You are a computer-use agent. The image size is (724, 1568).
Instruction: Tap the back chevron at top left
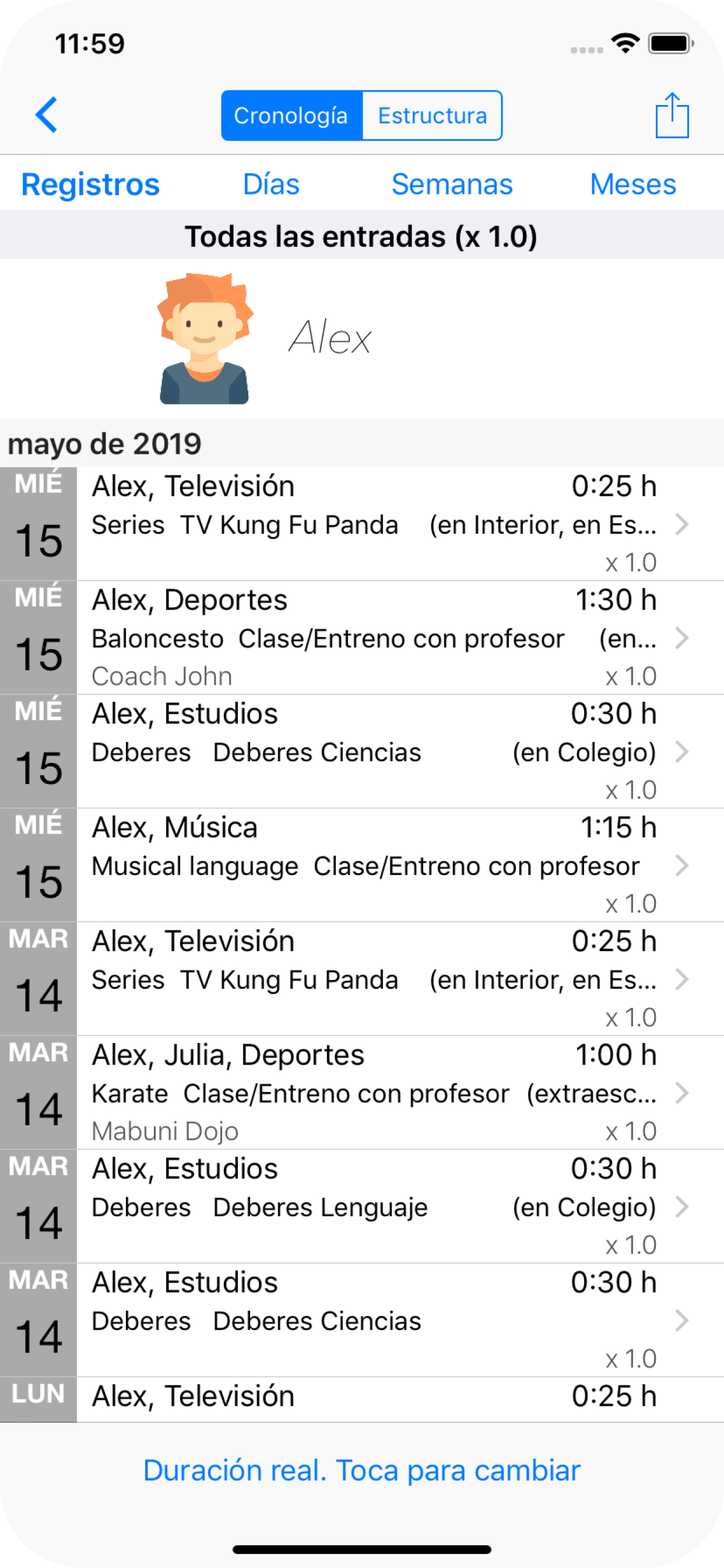click(x=47, y=115)
